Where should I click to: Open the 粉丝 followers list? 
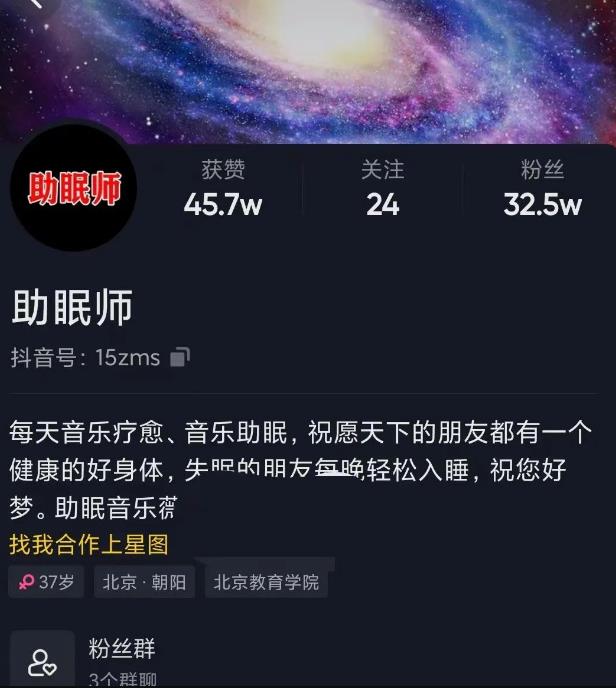(x=542, y=189)
